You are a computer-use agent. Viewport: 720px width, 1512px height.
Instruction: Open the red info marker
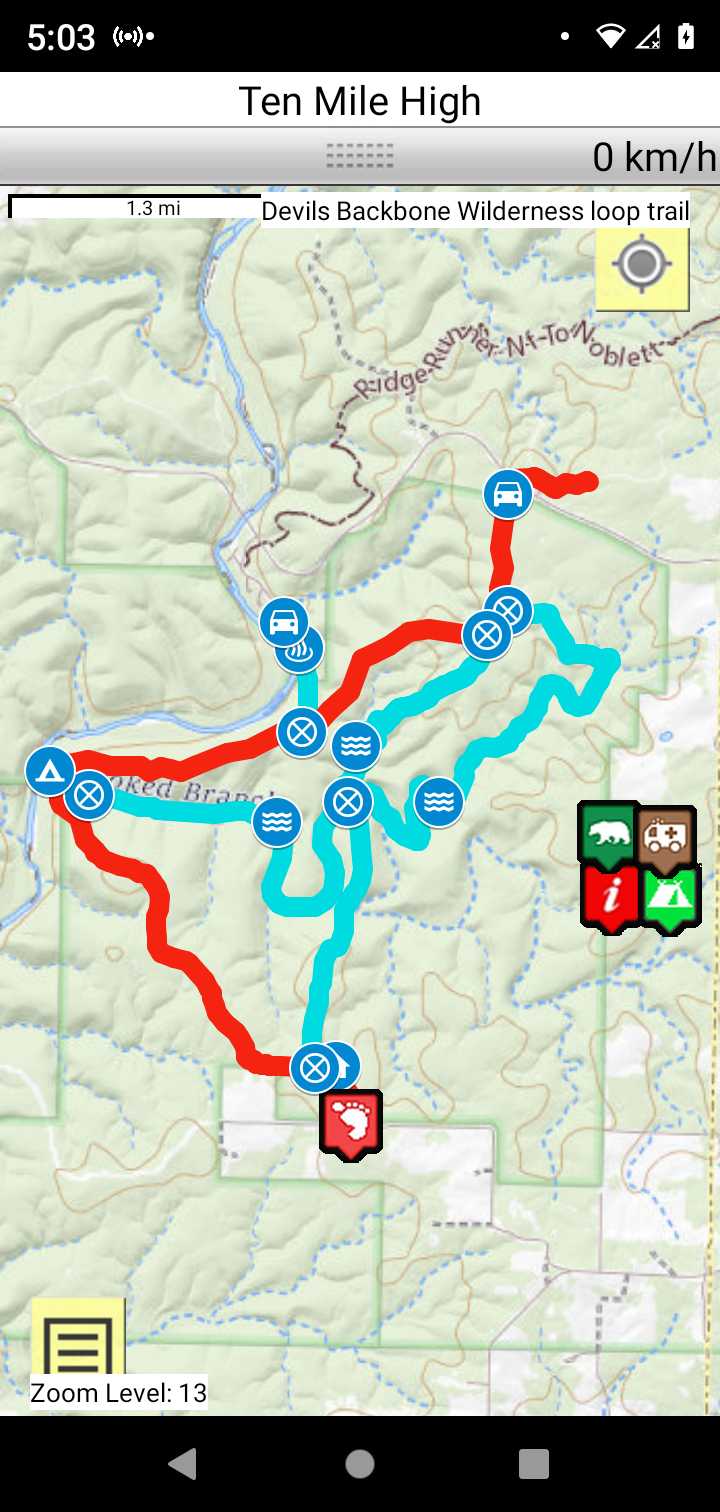point(610,894)
